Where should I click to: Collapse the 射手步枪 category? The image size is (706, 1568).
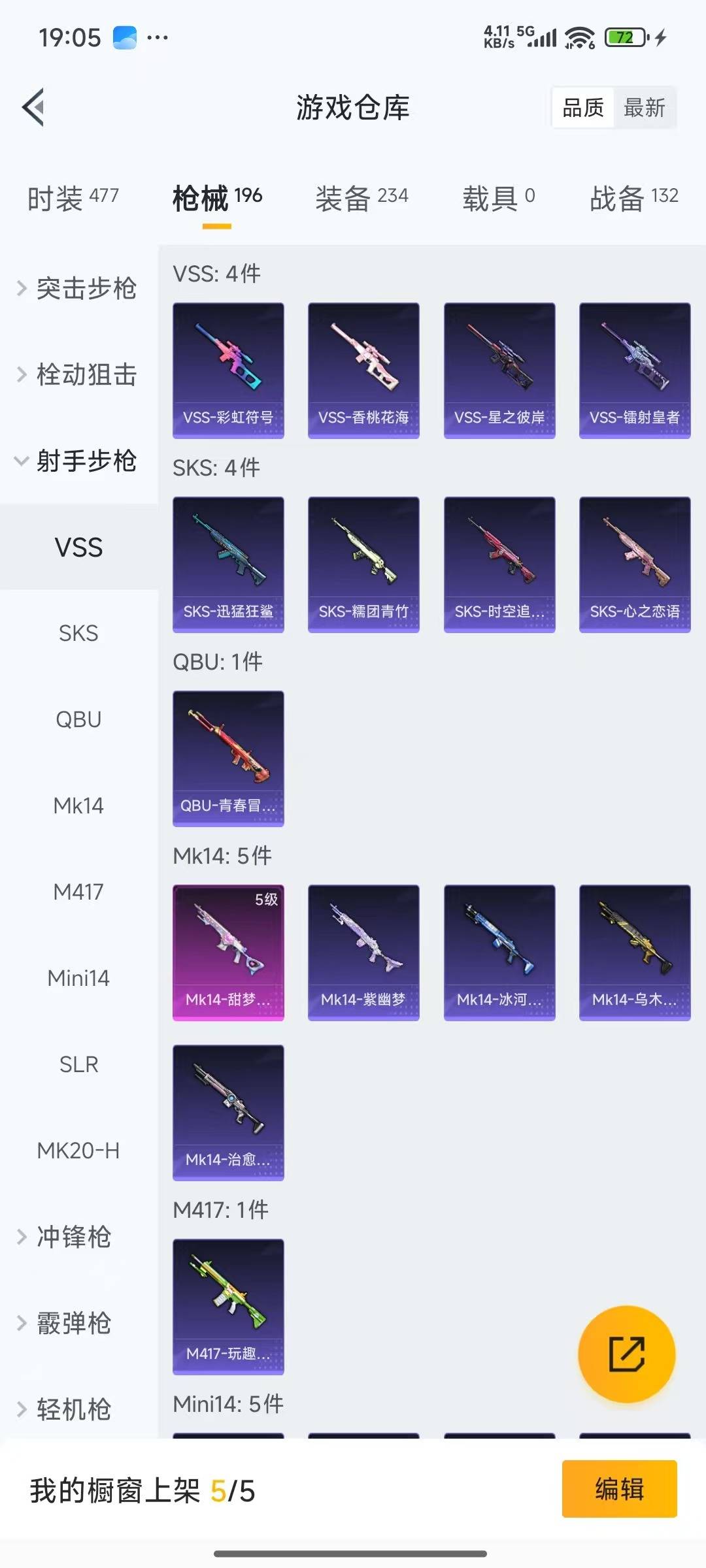[78, 461]
